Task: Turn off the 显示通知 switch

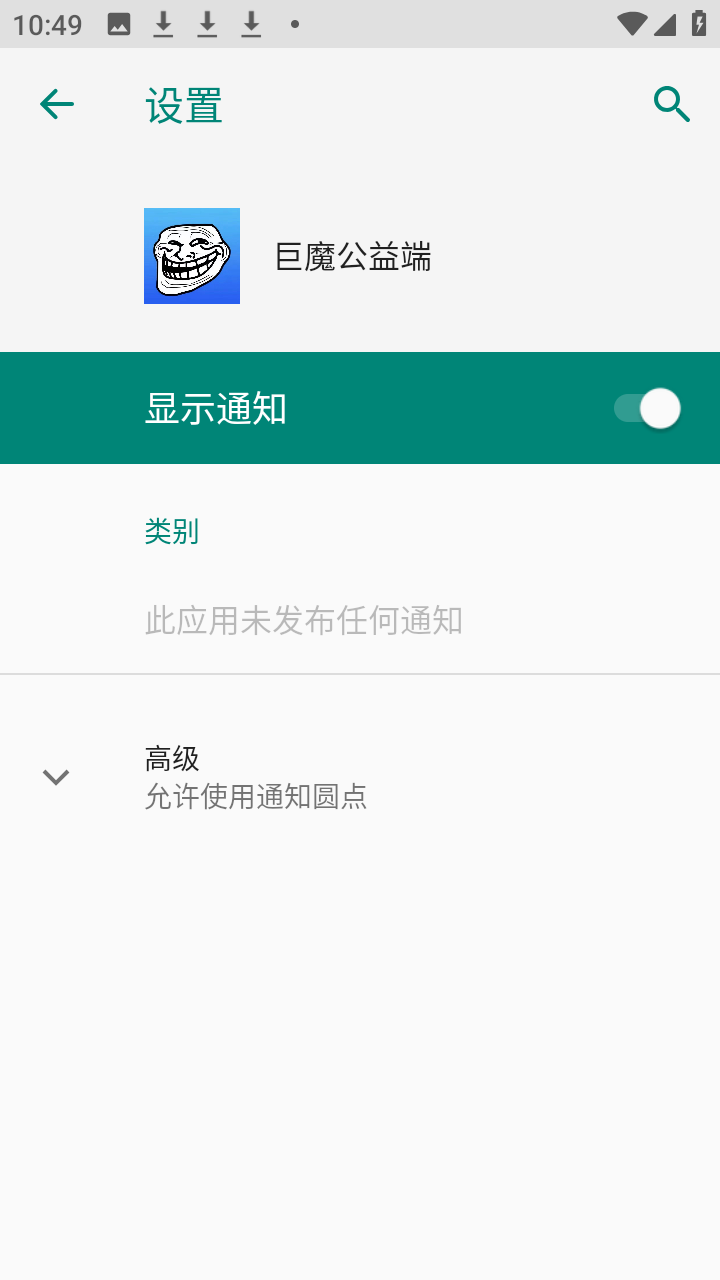Action: tap(648, 409)
